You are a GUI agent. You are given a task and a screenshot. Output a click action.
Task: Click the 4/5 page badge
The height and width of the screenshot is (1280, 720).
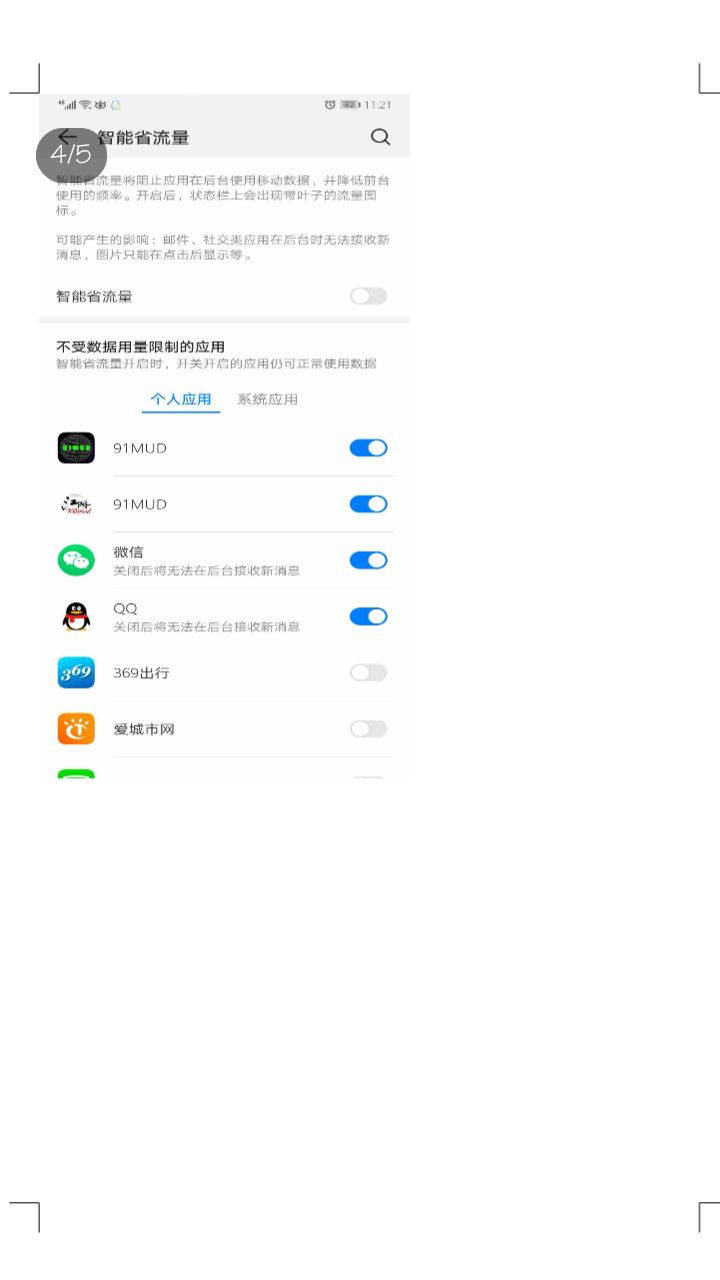coord(71,156)
